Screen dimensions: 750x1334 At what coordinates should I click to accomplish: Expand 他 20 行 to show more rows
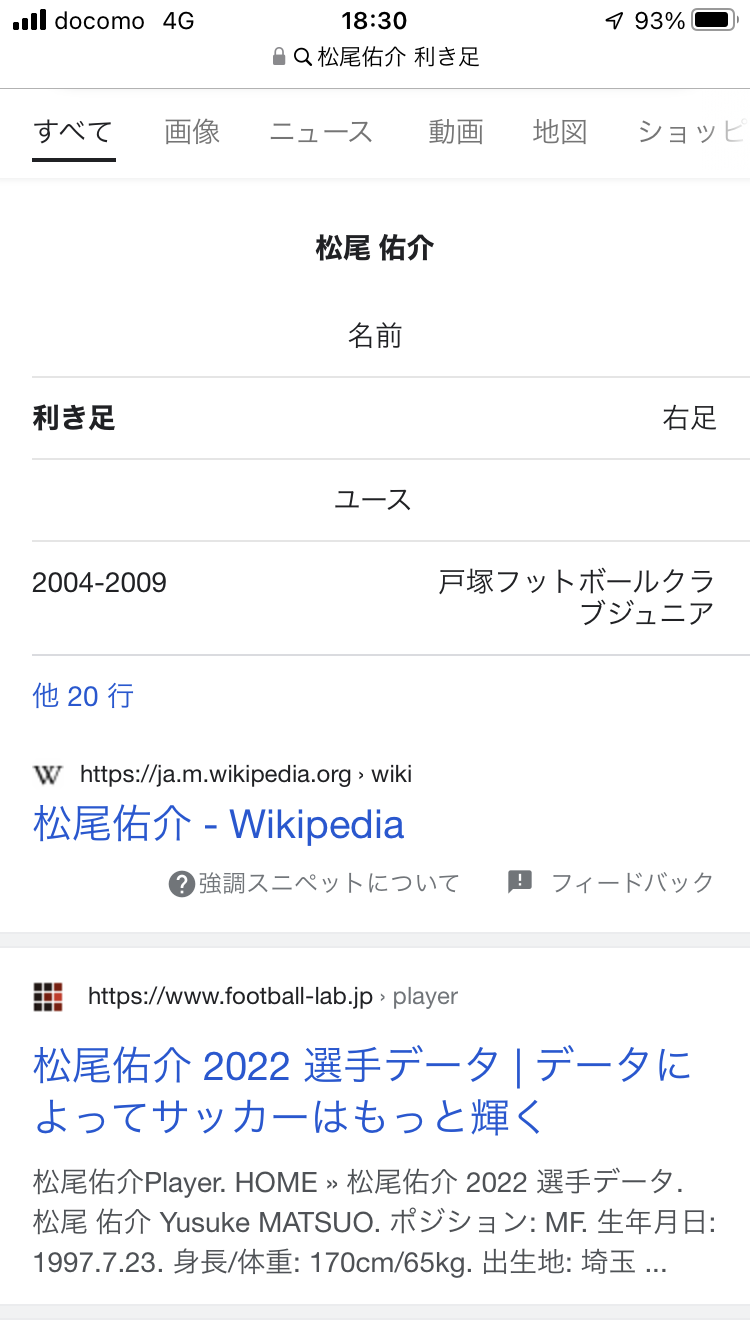83,696
